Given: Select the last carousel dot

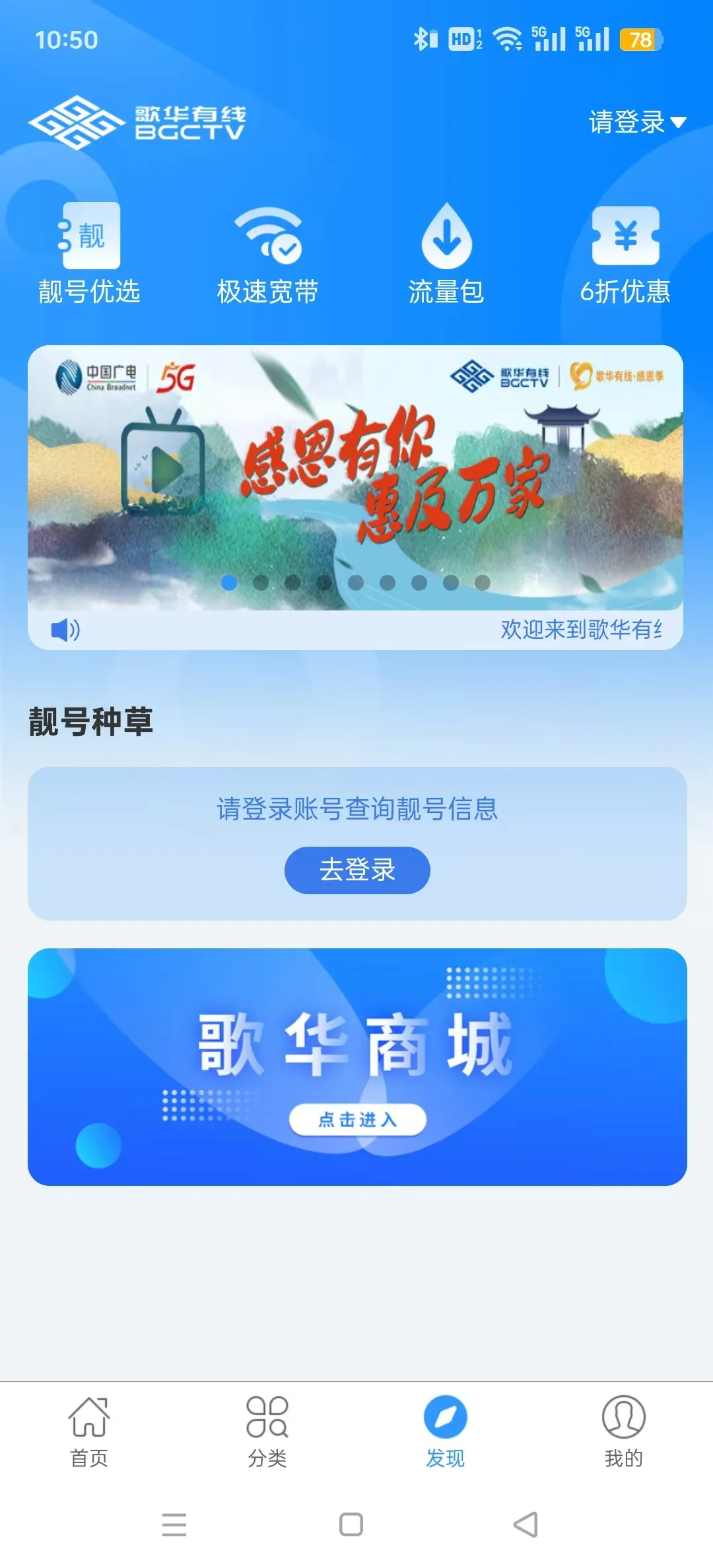Looking at the screenshot, I should 483,582.
